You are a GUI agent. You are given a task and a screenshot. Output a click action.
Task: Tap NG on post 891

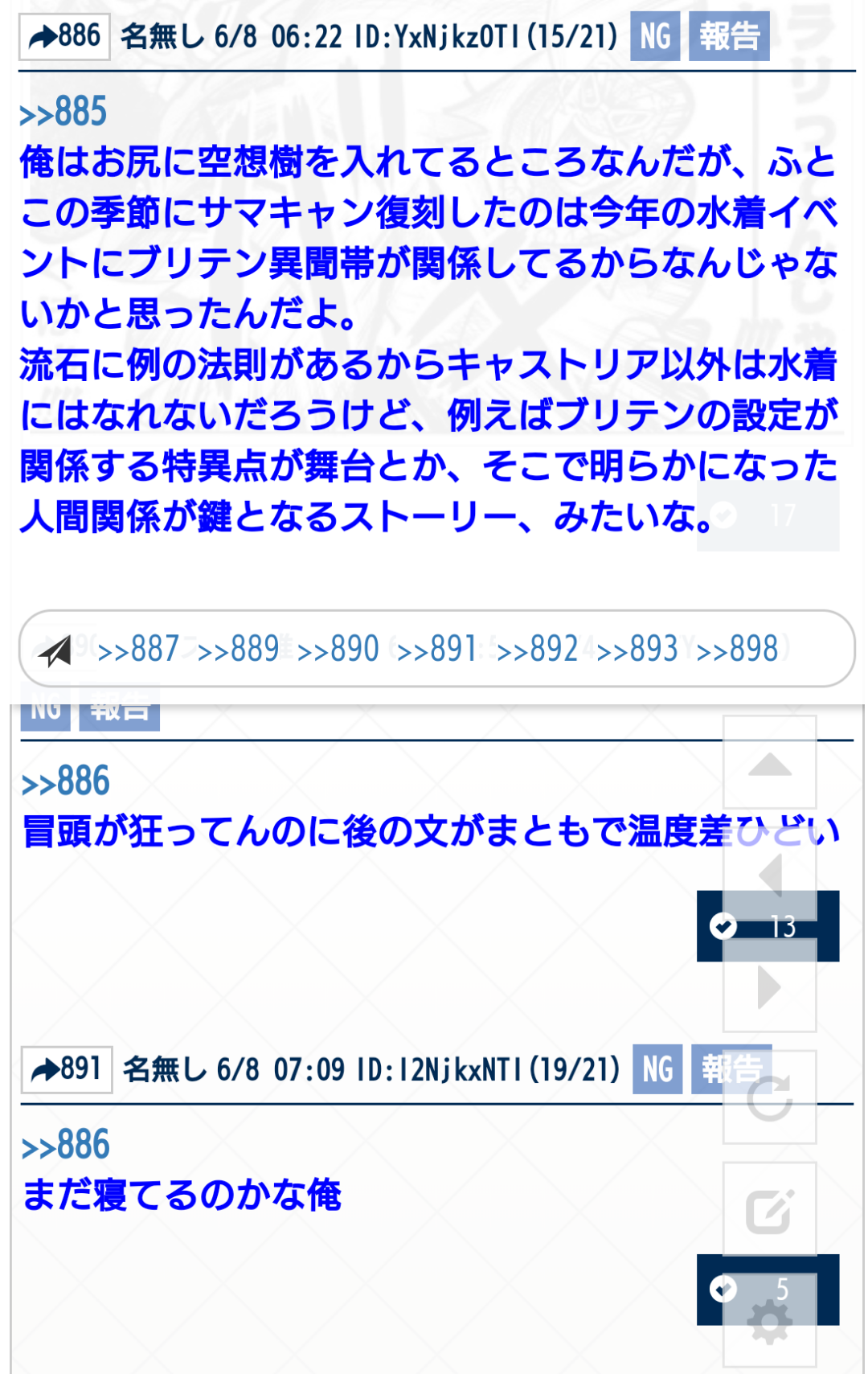(657, 1069)
